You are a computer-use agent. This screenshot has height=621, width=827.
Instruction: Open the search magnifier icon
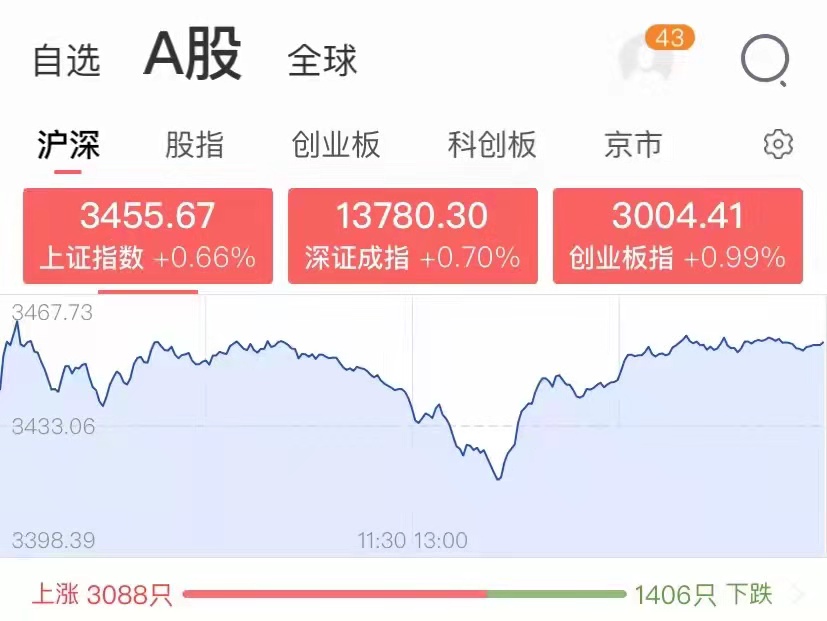coord(765,60)
